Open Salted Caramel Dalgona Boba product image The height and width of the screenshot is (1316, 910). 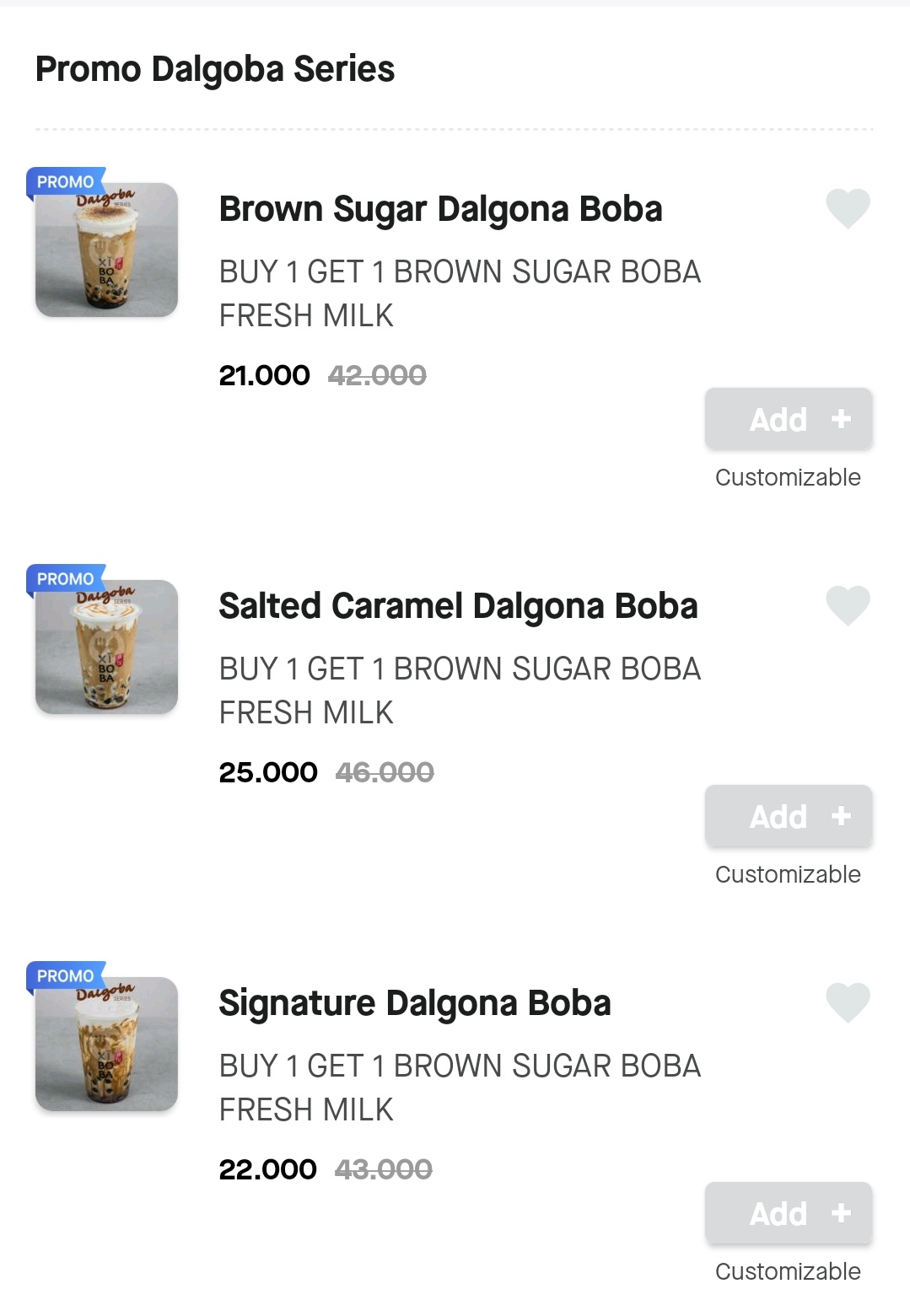[x=106, y=647]
